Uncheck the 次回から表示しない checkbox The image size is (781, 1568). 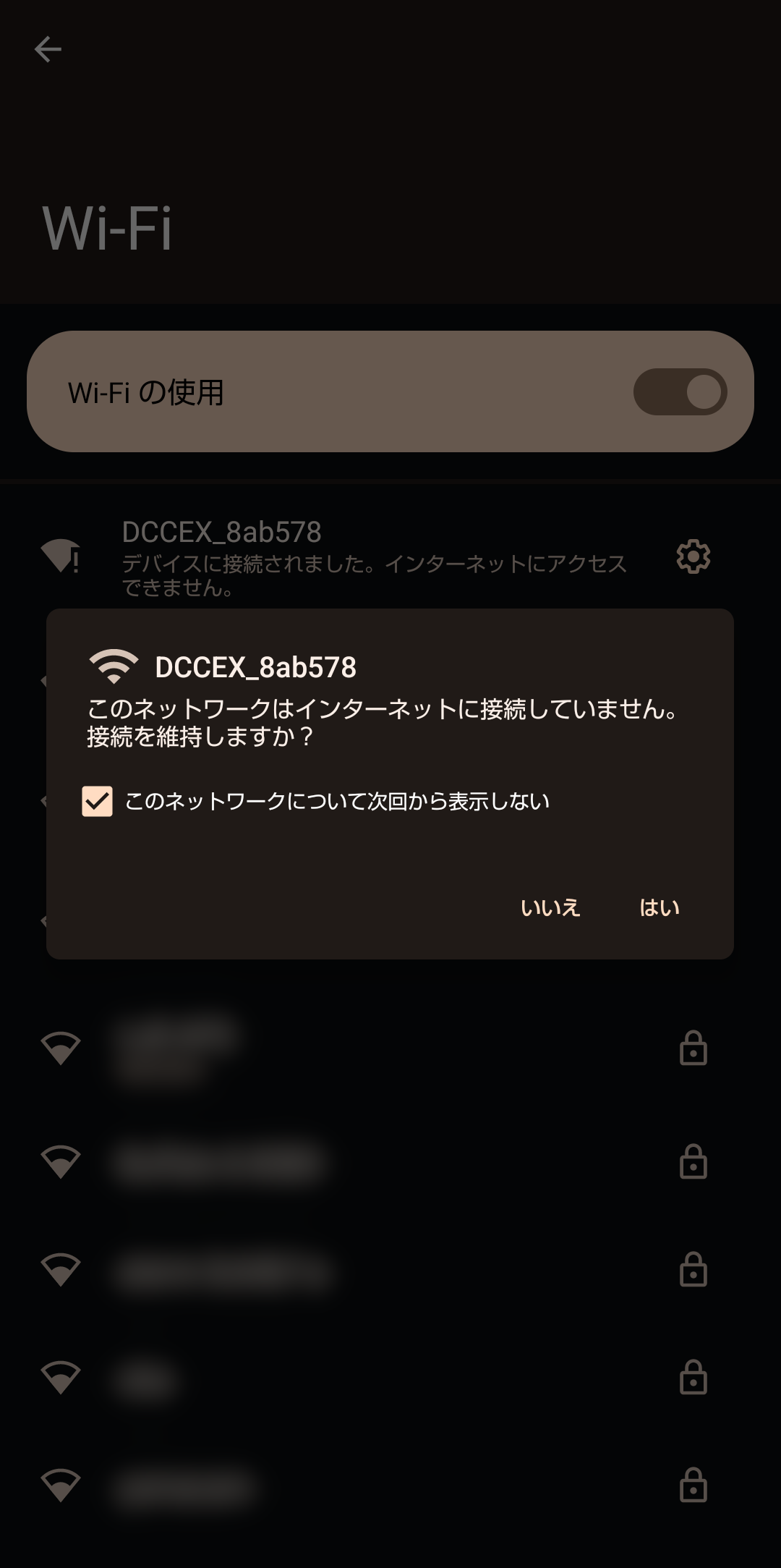pyautogui.click(x=98, y=801)
